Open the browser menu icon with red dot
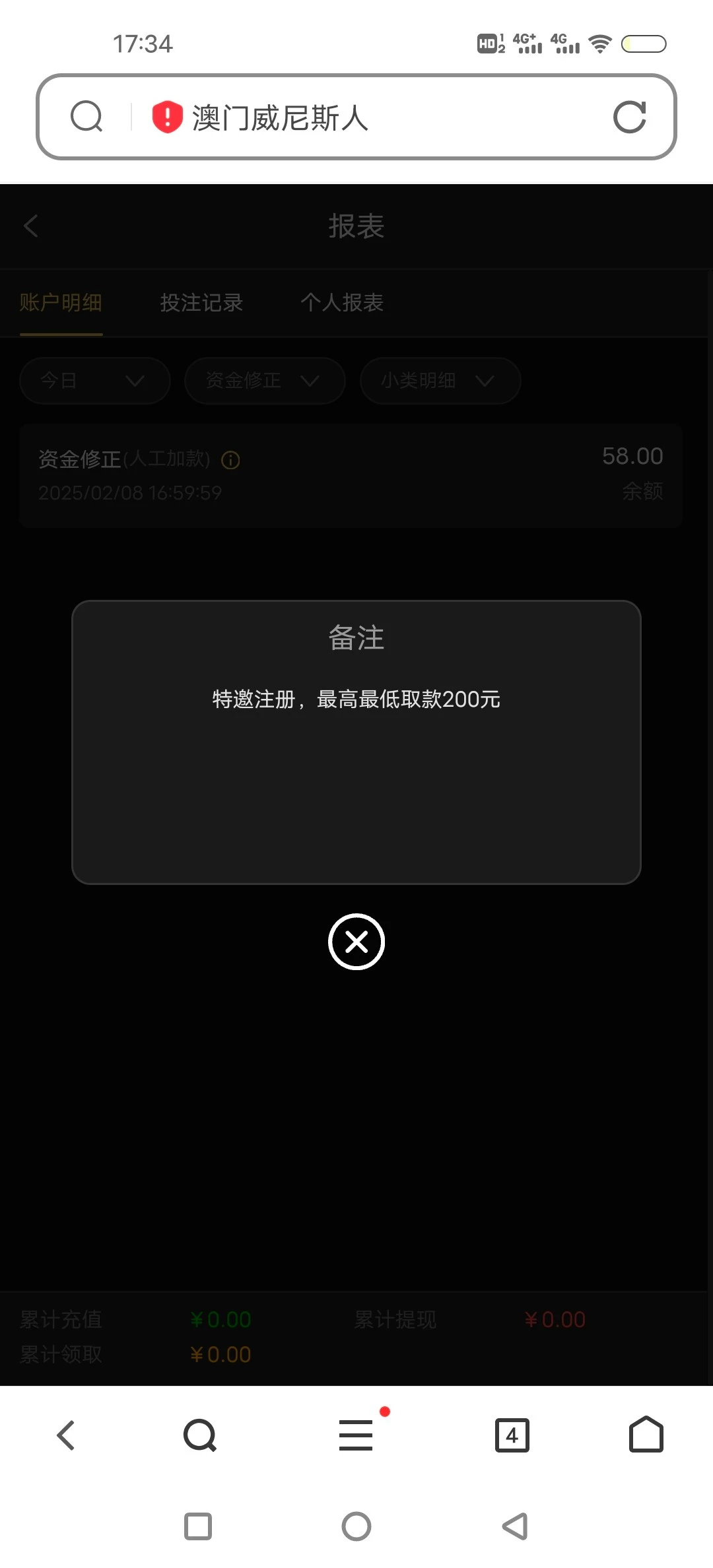This screenshot has height=1568, width=713. pyautogui.click(x=356, y=1434)
